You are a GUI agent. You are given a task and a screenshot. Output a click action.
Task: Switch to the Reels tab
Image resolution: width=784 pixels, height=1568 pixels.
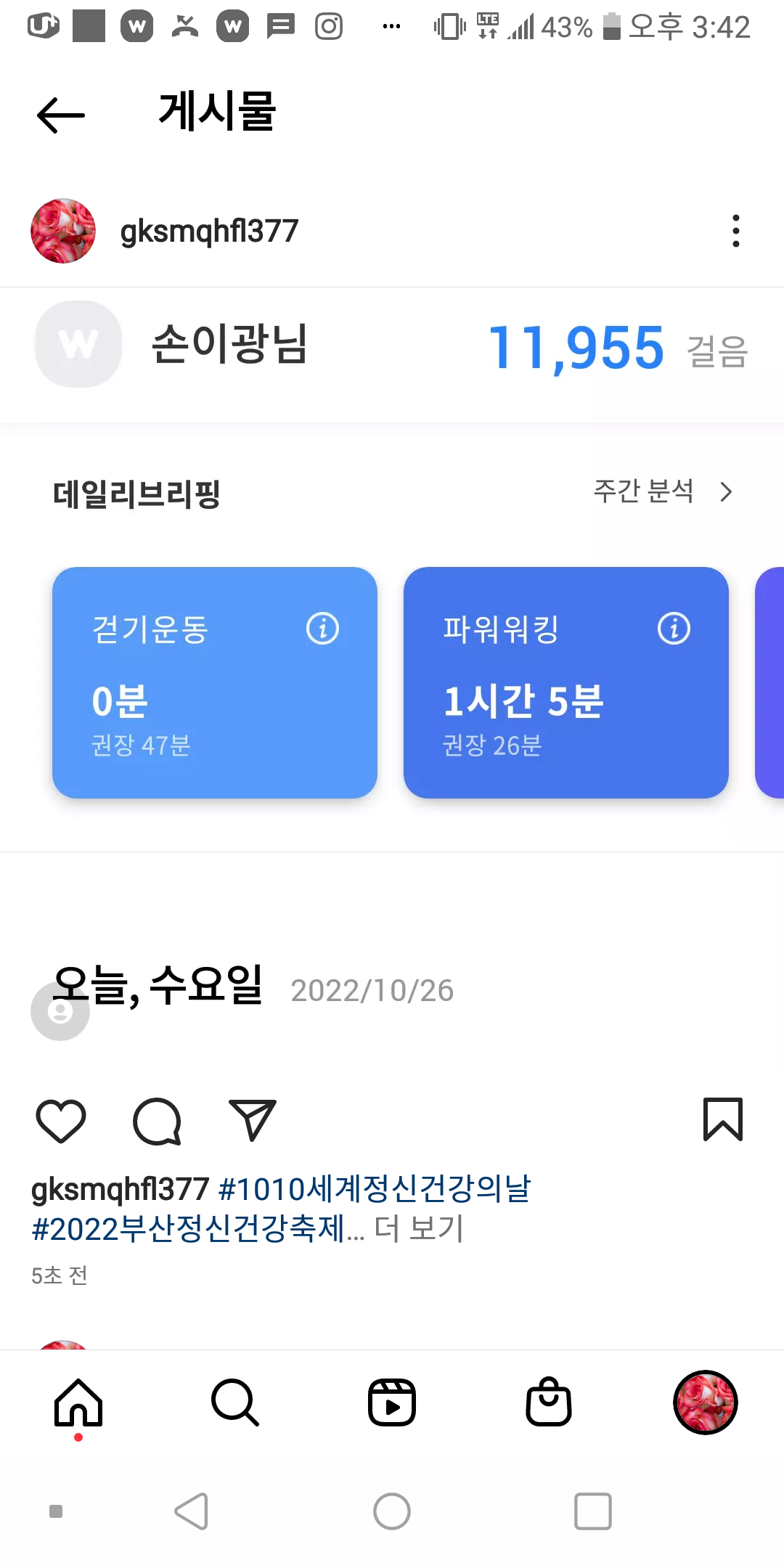392,1402
